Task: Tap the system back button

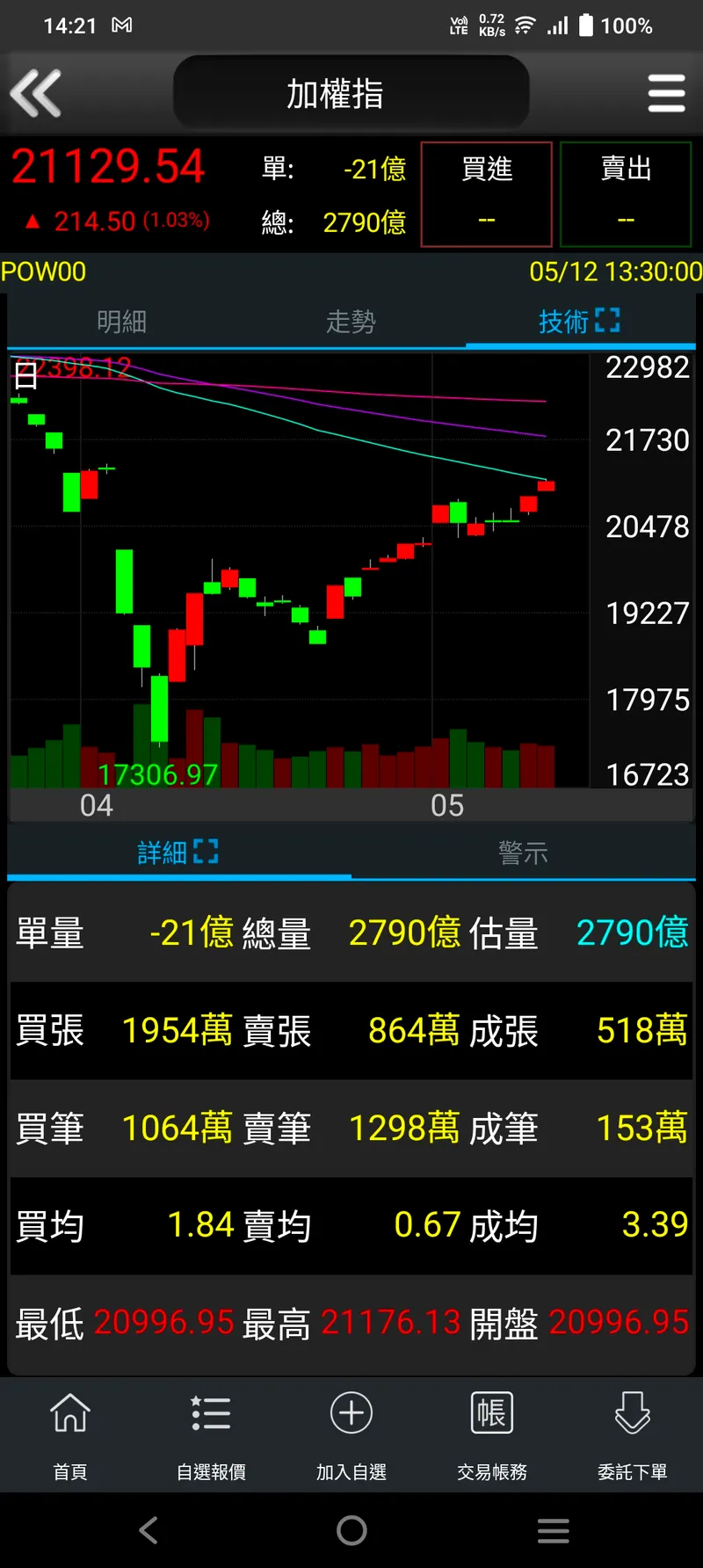Action: [149, 1530]
